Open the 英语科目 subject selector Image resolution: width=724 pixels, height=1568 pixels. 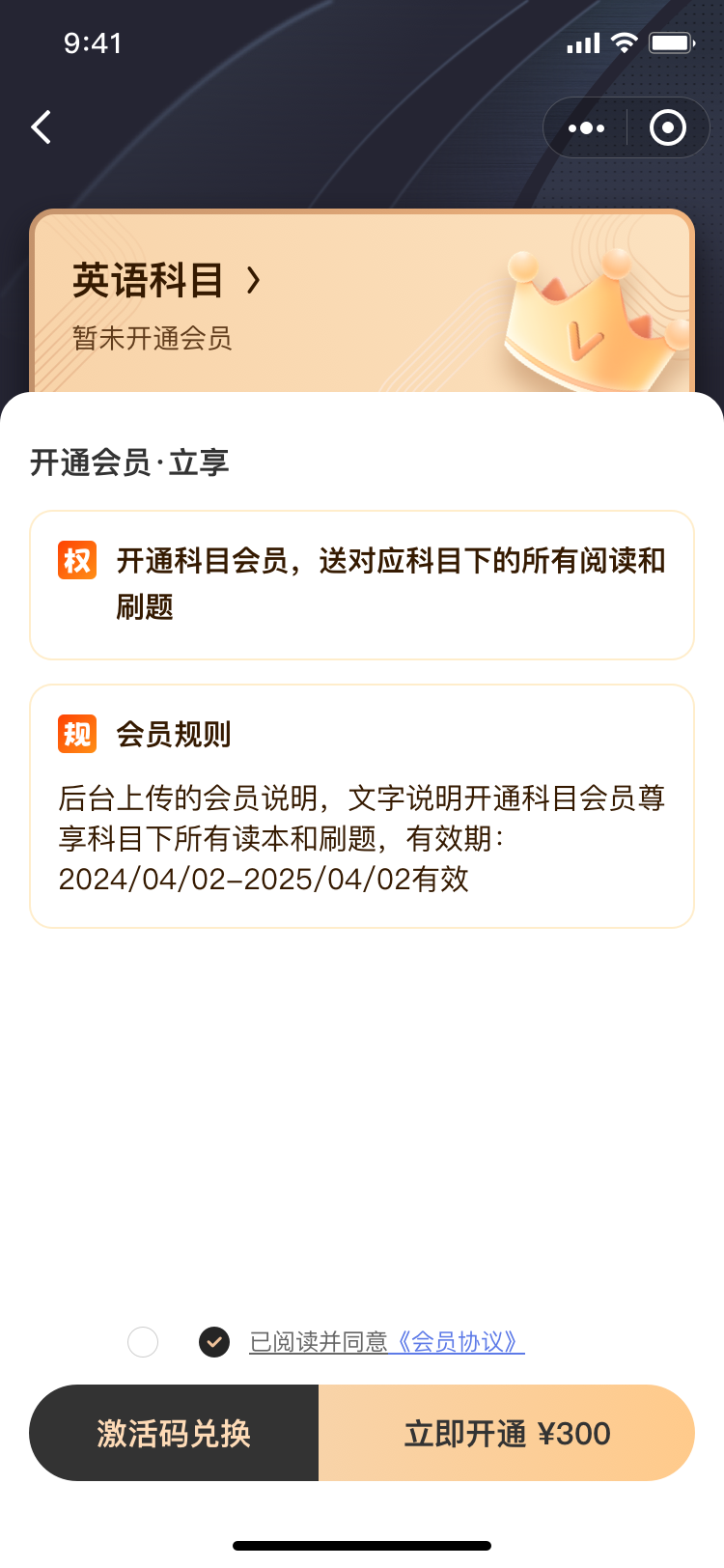[x=166, y=281]
